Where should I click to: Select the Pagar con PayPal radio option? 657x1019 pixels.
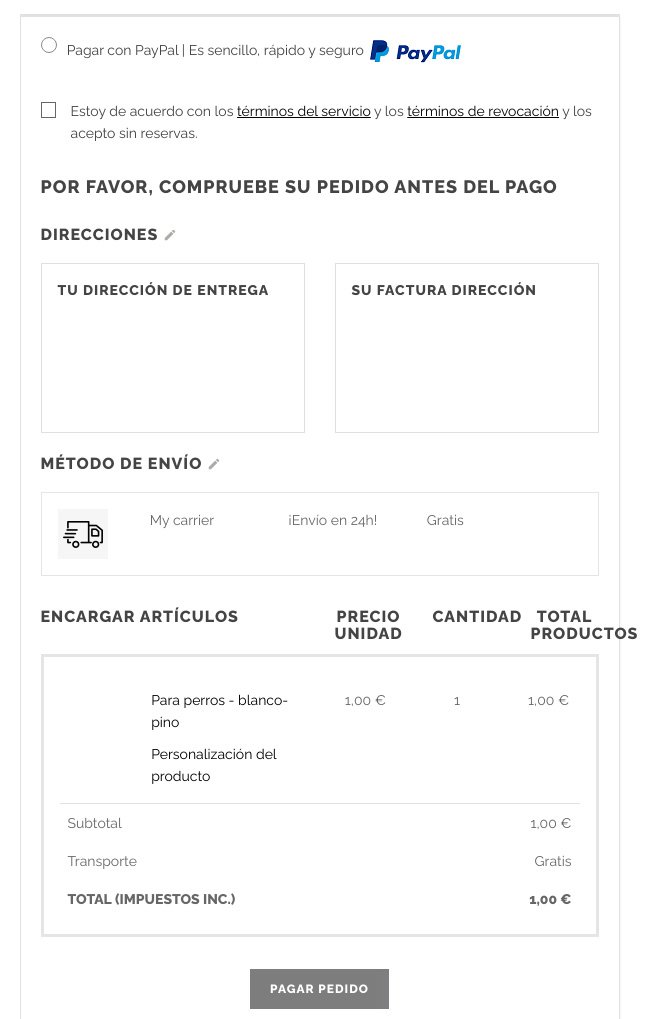[x=49, y=45]
